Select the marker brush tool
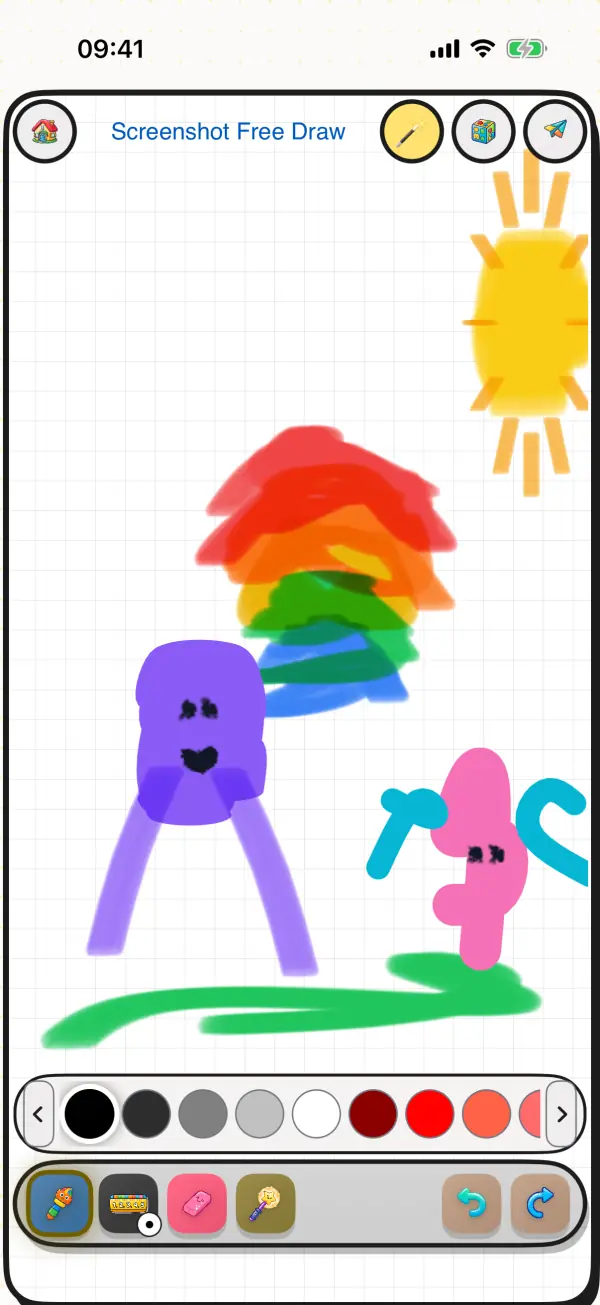The image size is (600, 1305). point(60,1203)
